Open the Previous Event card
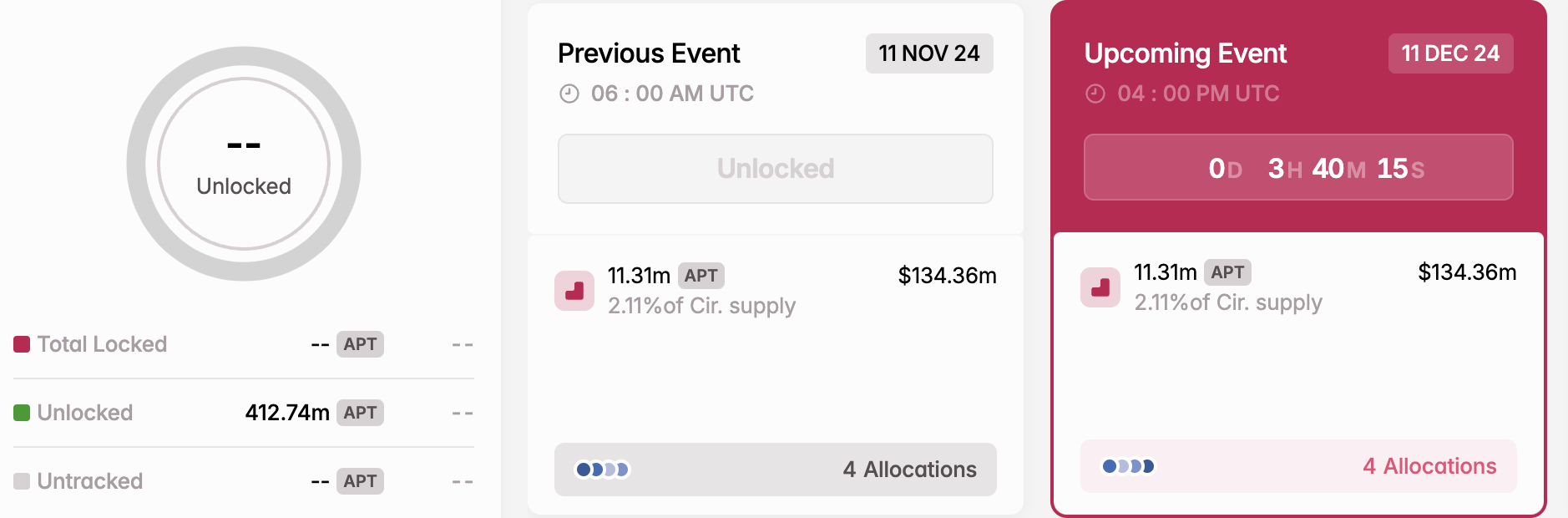Viewport: 1568px width, 518px height. click(649, 53)
